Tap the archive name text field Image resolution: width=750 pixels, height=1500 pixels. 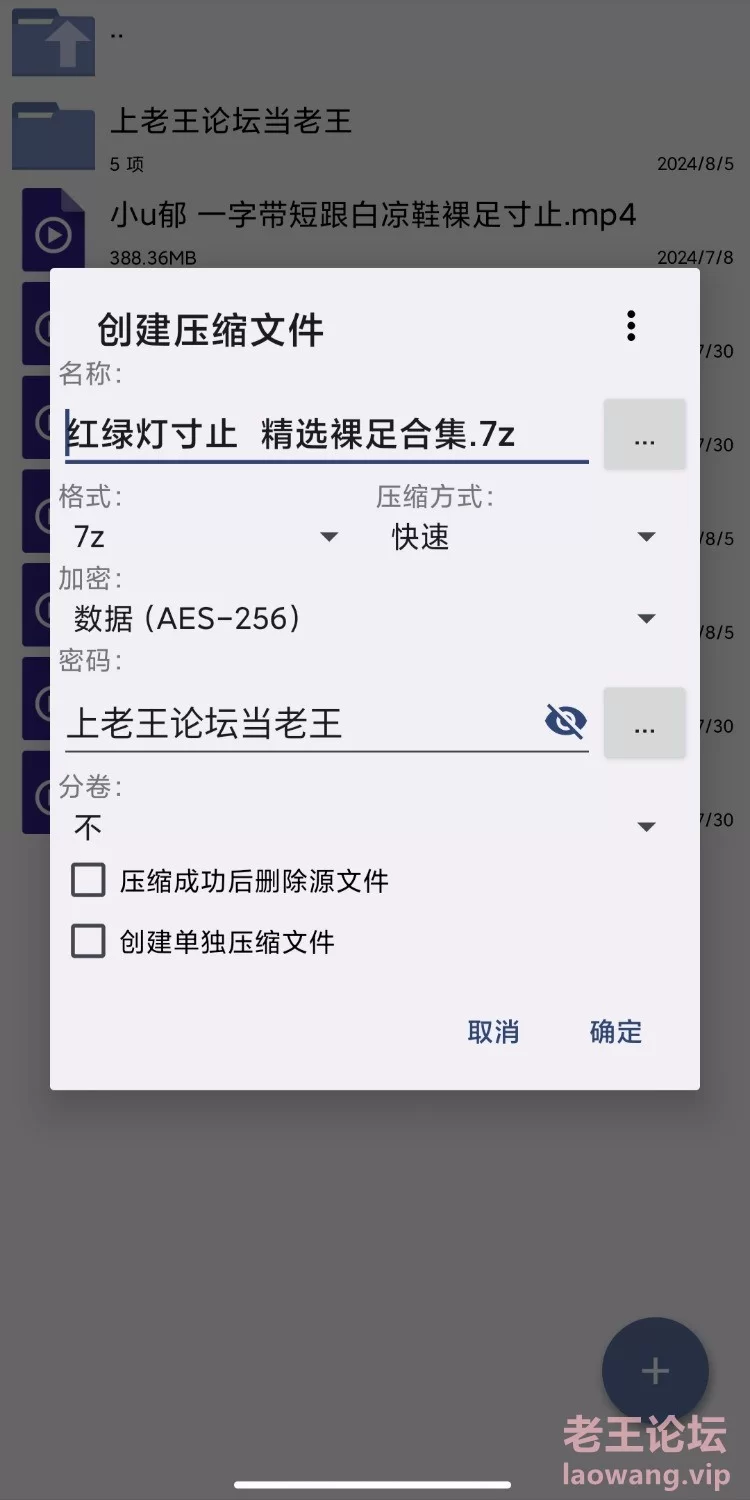[325, 435]
